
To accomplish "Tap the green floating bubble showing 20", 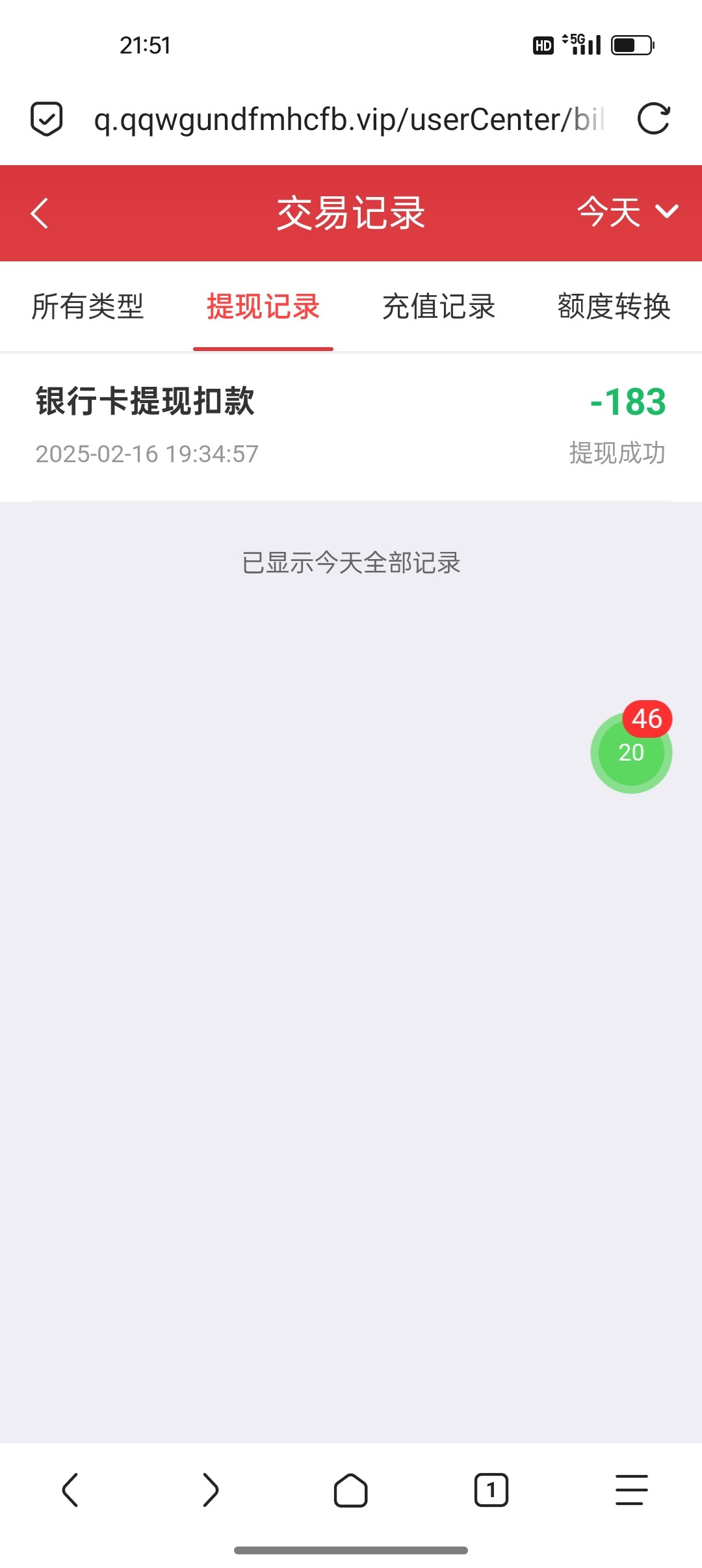I will click(631, 752).
